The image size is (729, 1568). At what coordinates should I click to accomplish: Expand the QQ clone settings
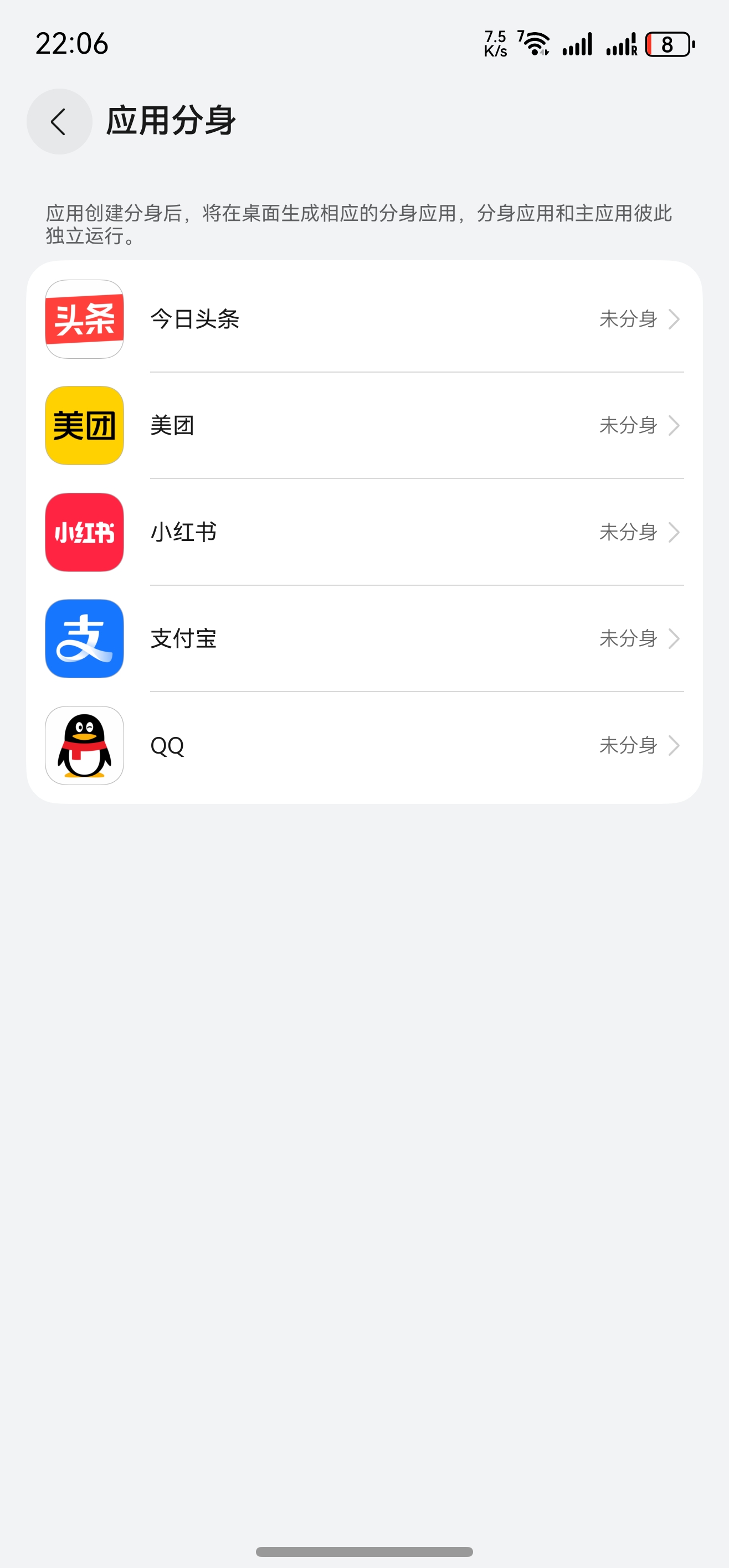click(674, 745)
